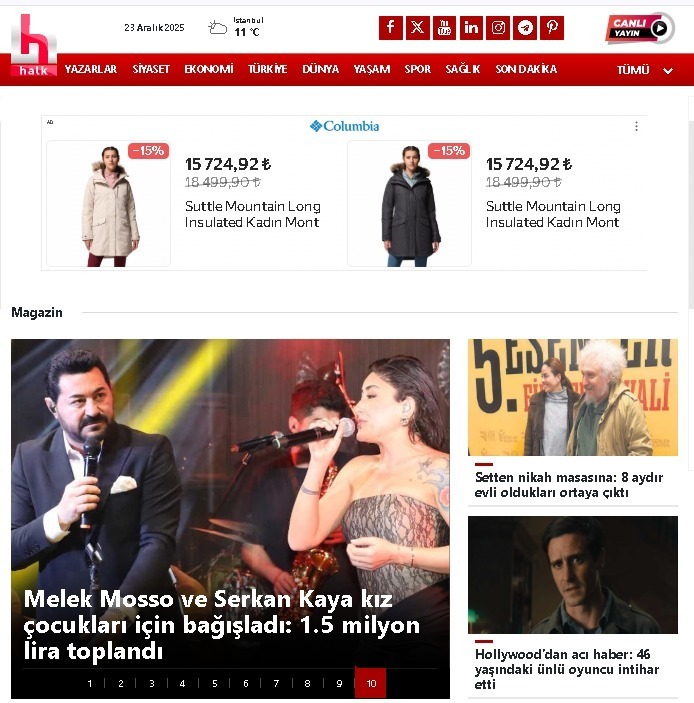Open the Telegram channel icon
This screenshot has height=703, width=694.
tap(525, 28)
